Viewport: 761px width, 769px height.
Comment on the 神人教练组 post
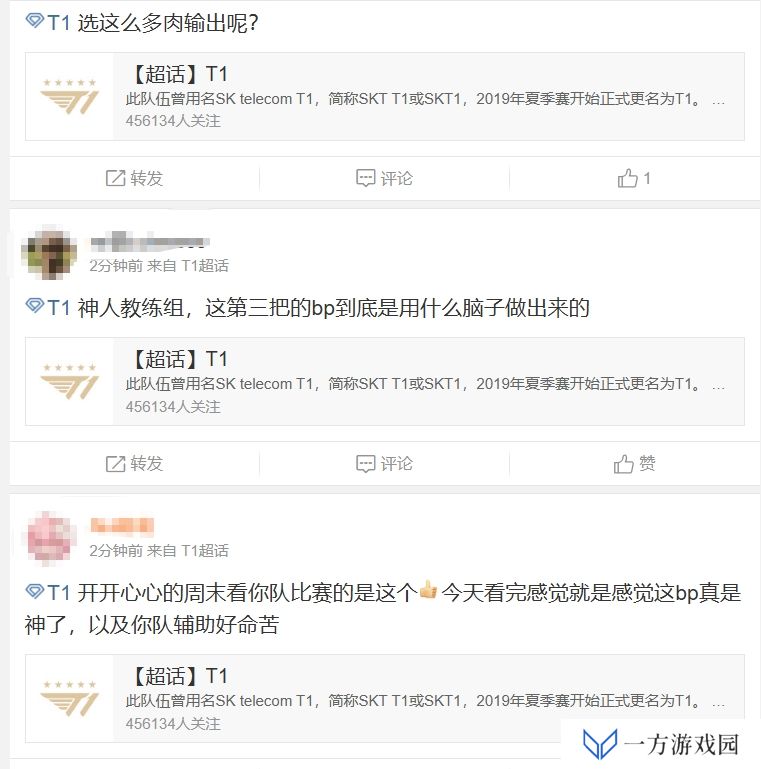(x=384, y=464)
